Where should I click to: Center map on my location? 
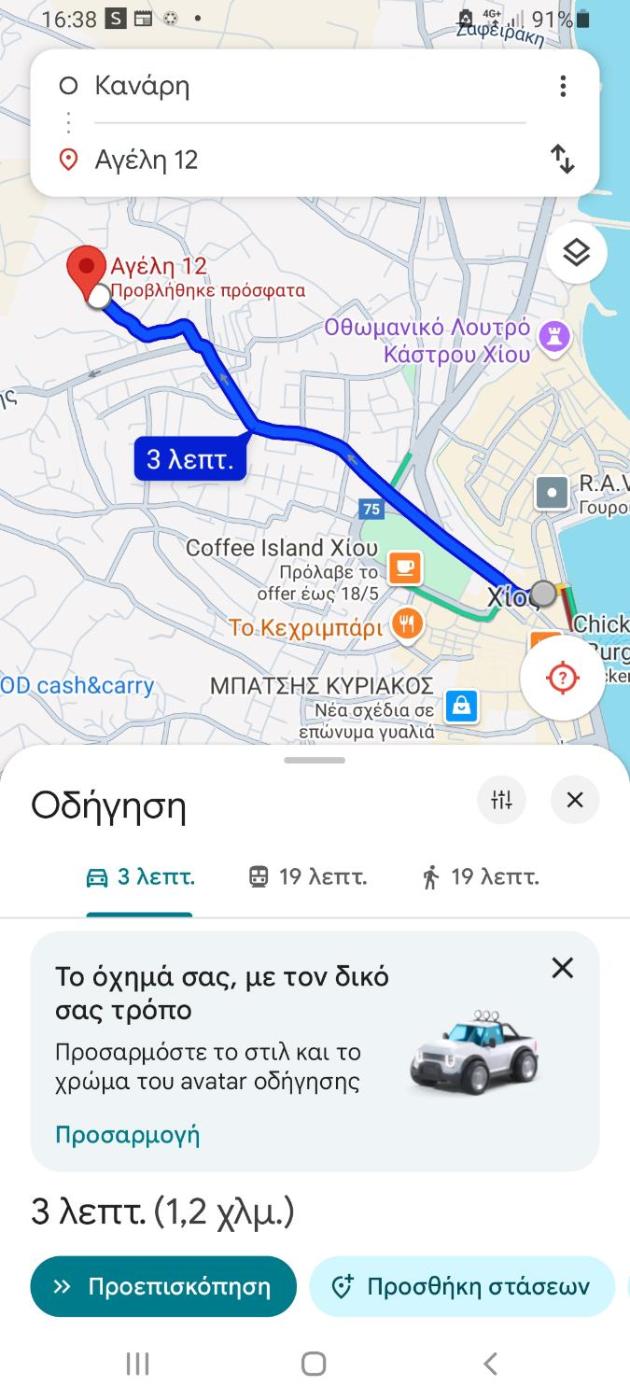pos(563,678)
